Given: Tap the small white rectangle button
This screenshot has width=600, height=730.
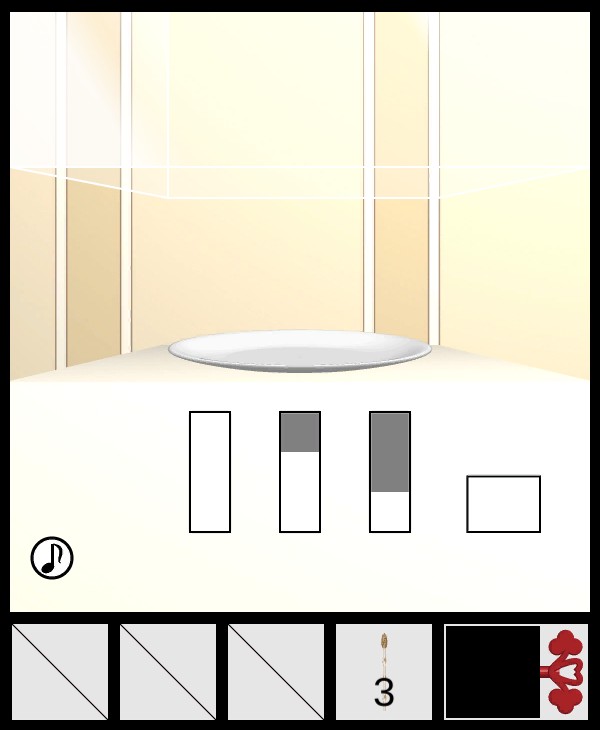Looking at the screenshot, I should tap(504, 504).
